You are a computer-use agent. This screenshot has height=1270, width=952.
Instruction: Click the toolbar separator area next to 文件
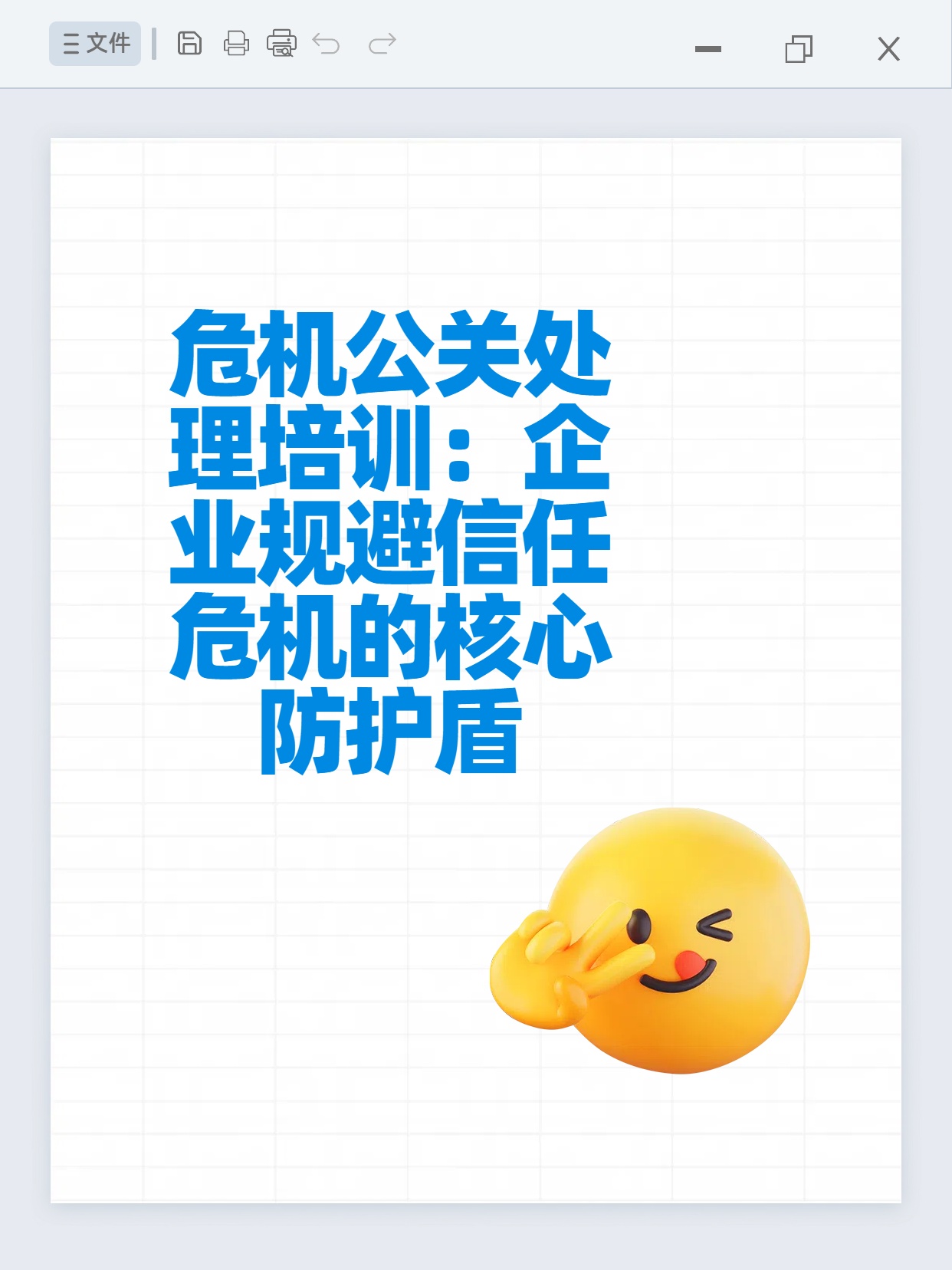pos(155,44)
